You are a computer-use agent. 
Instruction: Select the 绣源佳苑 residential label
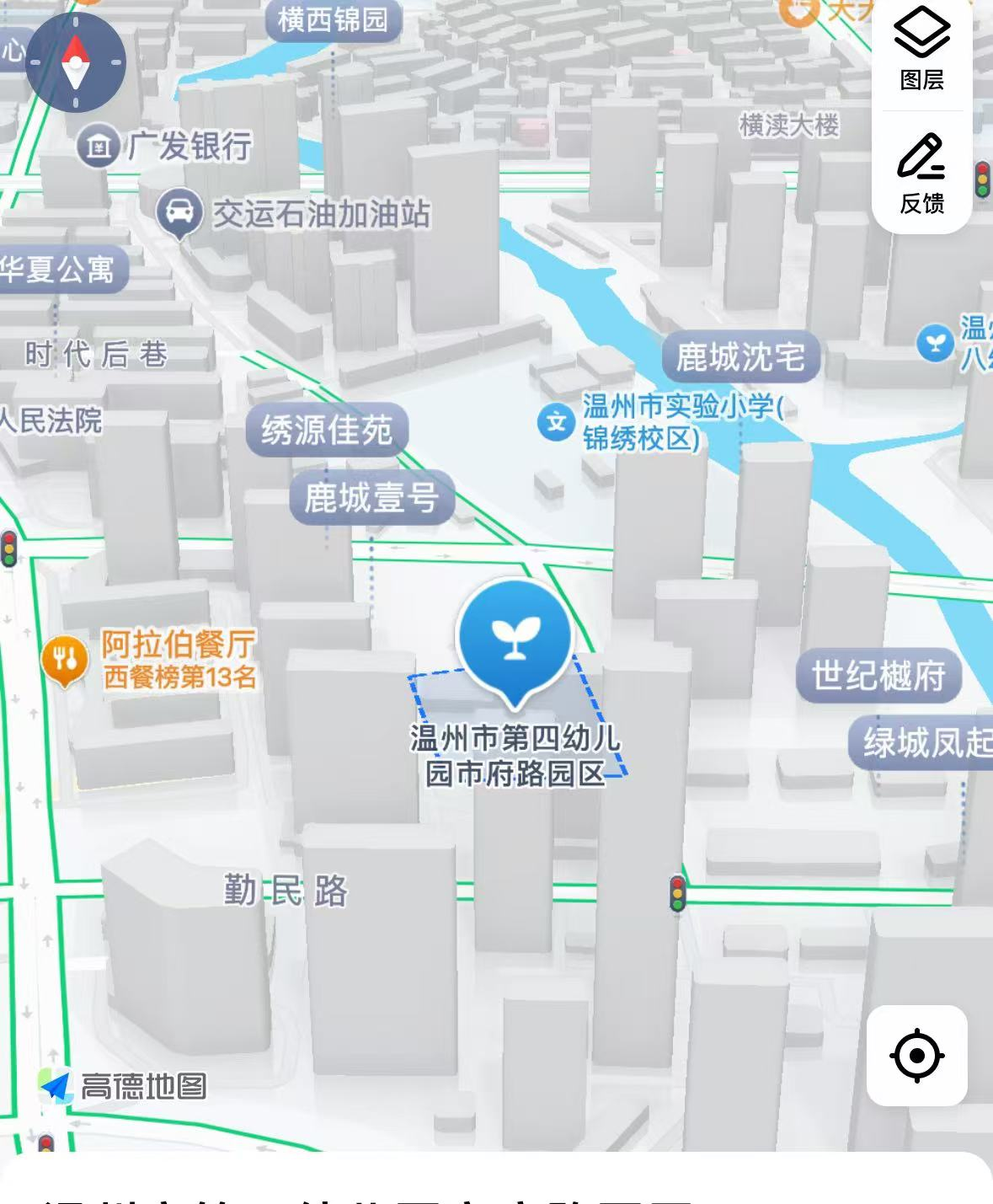(327, 431)
